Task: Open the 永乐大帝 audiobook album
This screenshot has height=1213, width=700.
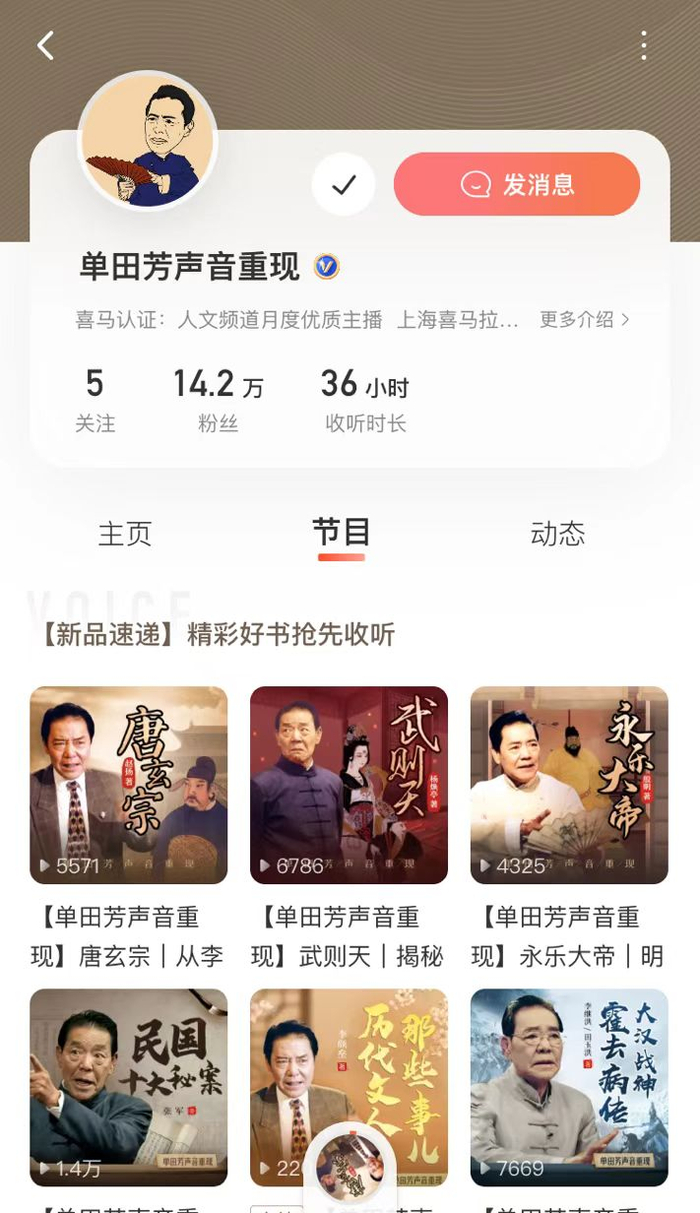Action: 569,785
